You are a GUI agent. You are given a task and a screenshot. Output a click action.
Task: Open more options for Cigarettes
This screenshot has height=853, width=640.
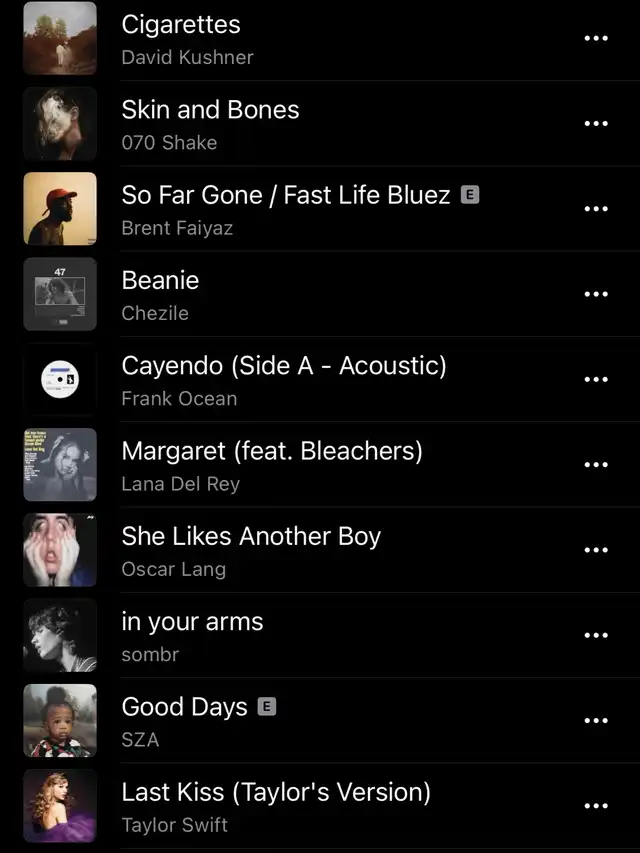[595, 38]
